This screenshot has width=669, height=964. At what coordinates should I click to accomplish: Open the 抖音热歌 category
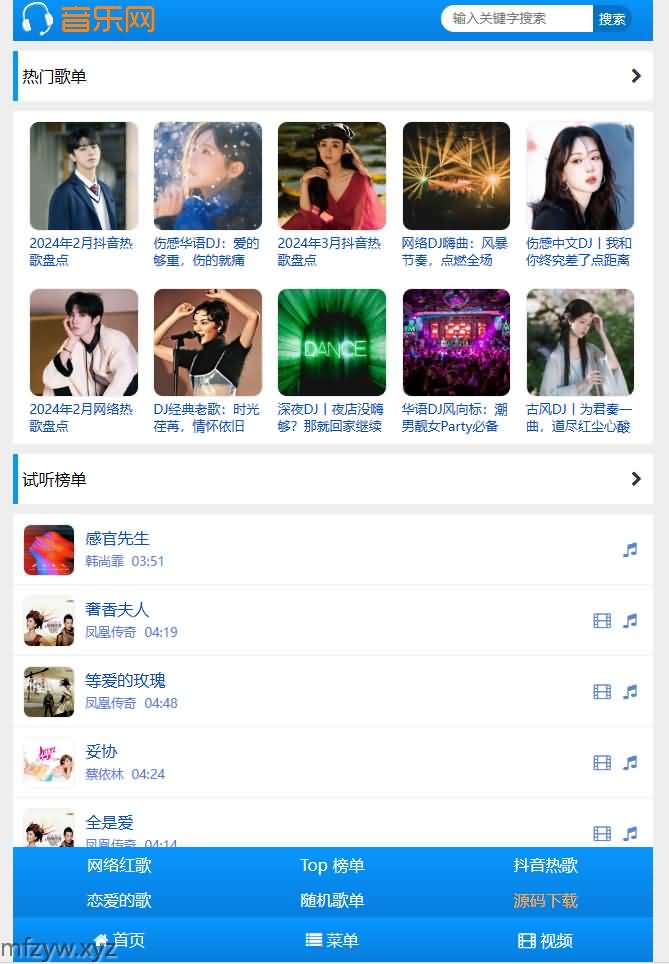point(545,865)
